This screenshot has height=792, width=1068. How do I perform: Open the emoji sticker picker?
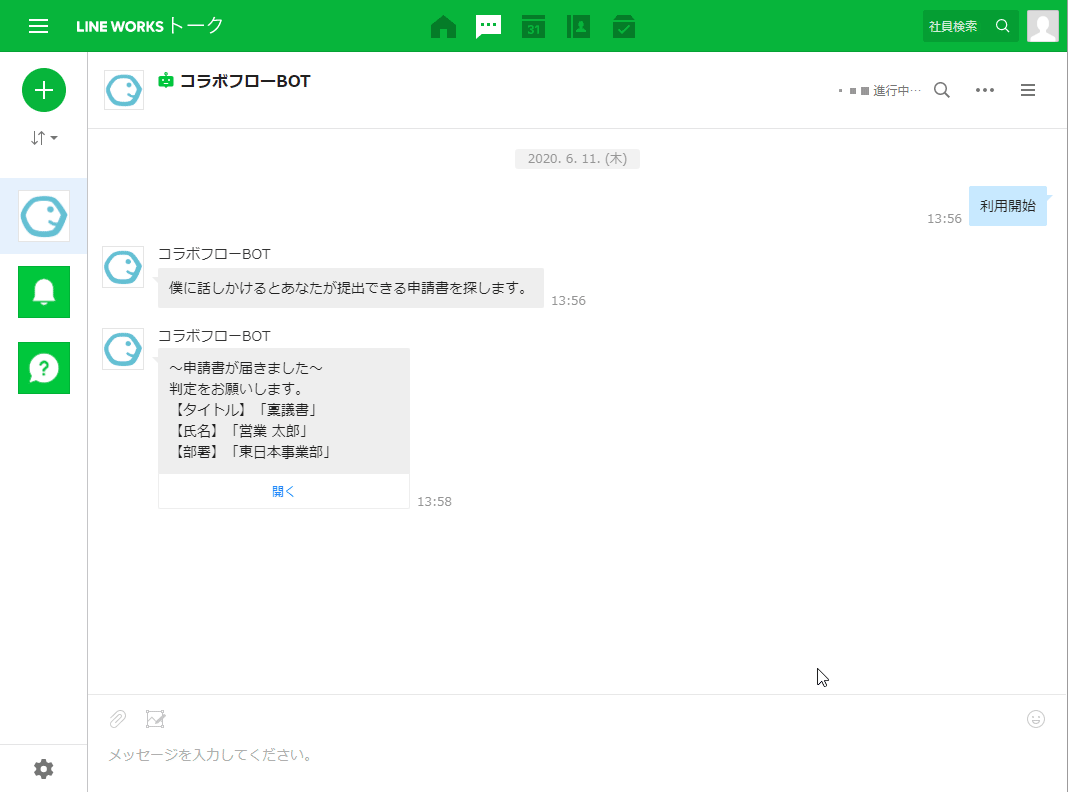pyautogui.click(x=1036, y=718)
